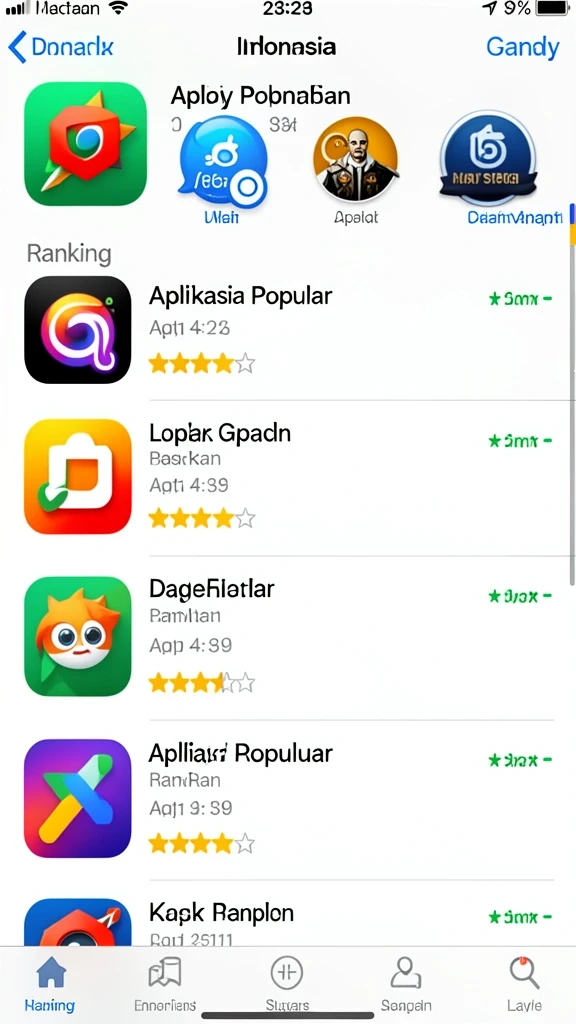Tap the green button beside Aplliaid Ropuluar
The image size is (576, 1024).
tap(520, 760)
